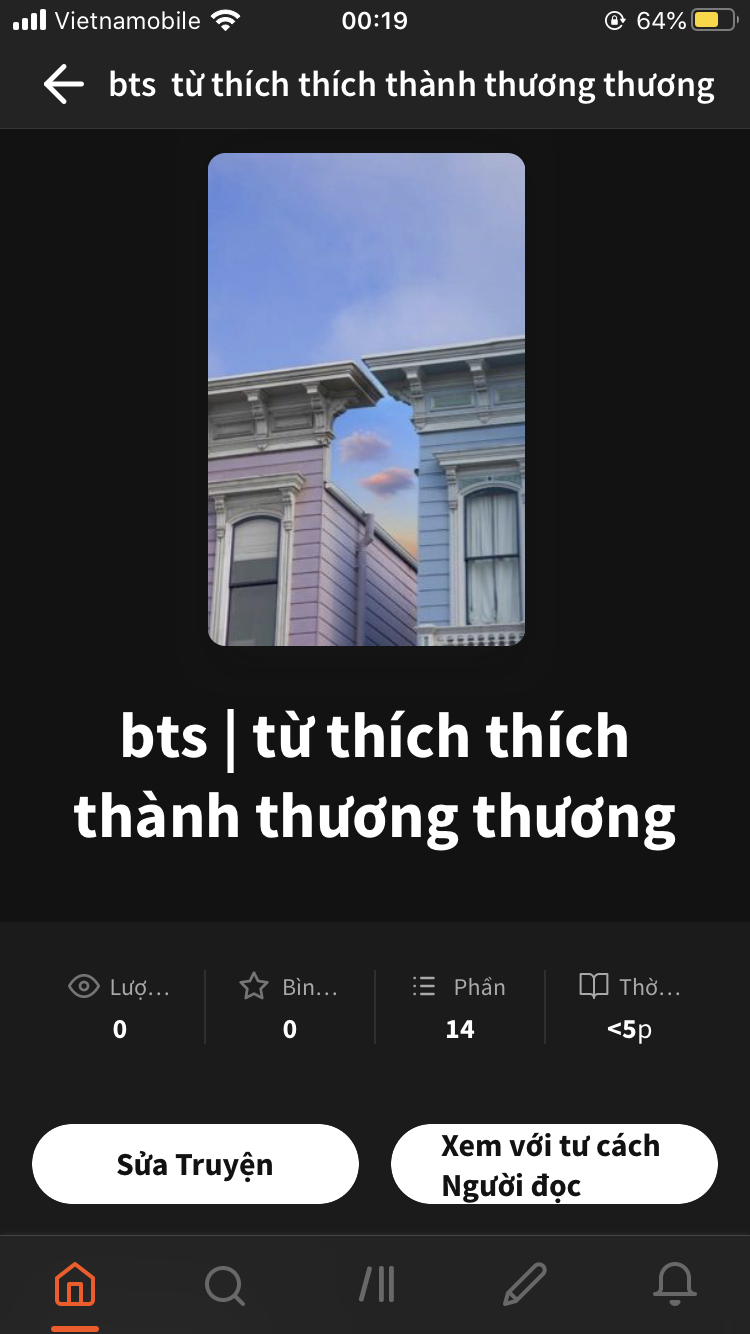This screenshot has height=1334, width=750.
Task: Switch to the Write pencil tab
Action: pos(525,1284)
